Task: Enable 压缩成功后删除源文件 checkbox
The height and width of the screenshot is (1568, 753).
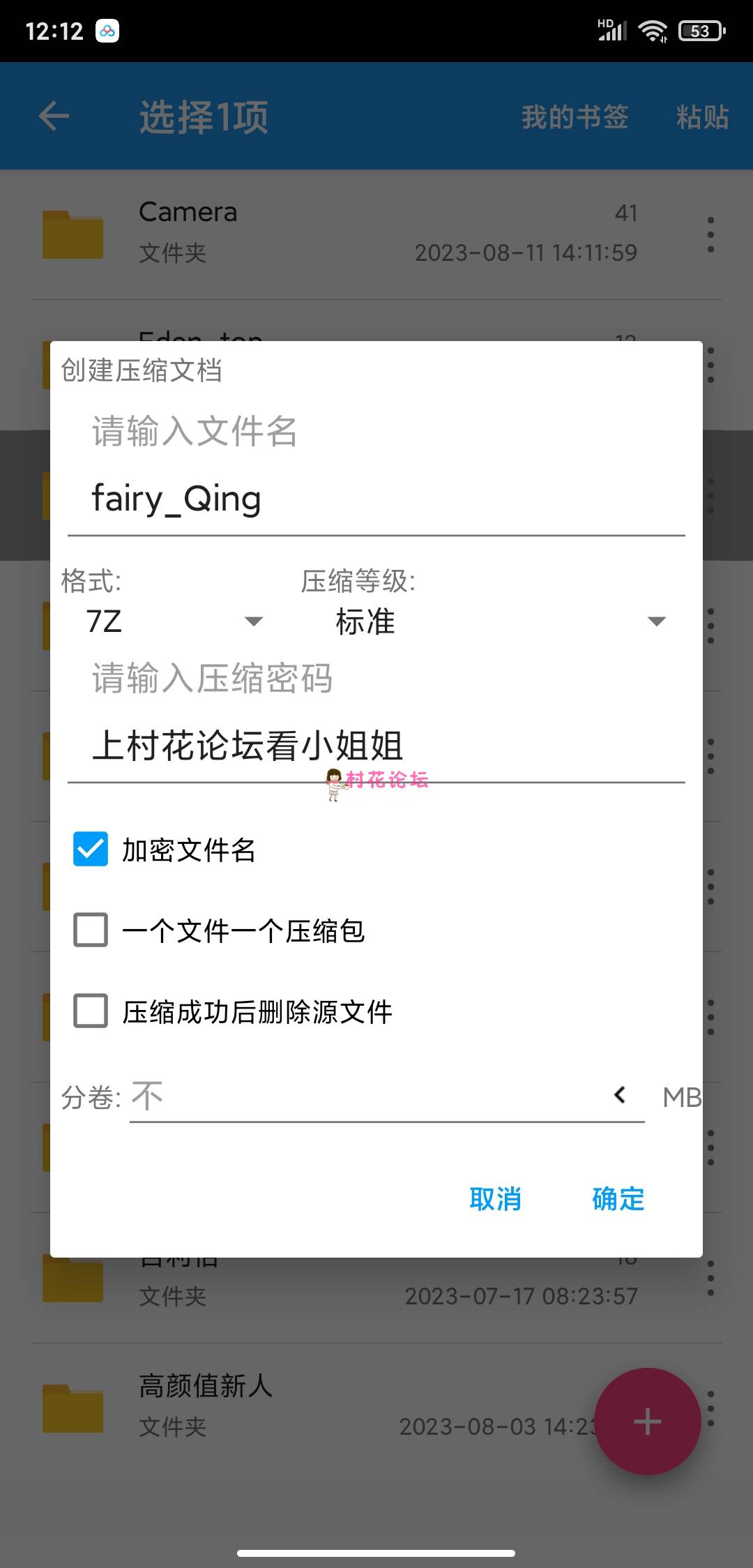Action: tap(91, 1011)
